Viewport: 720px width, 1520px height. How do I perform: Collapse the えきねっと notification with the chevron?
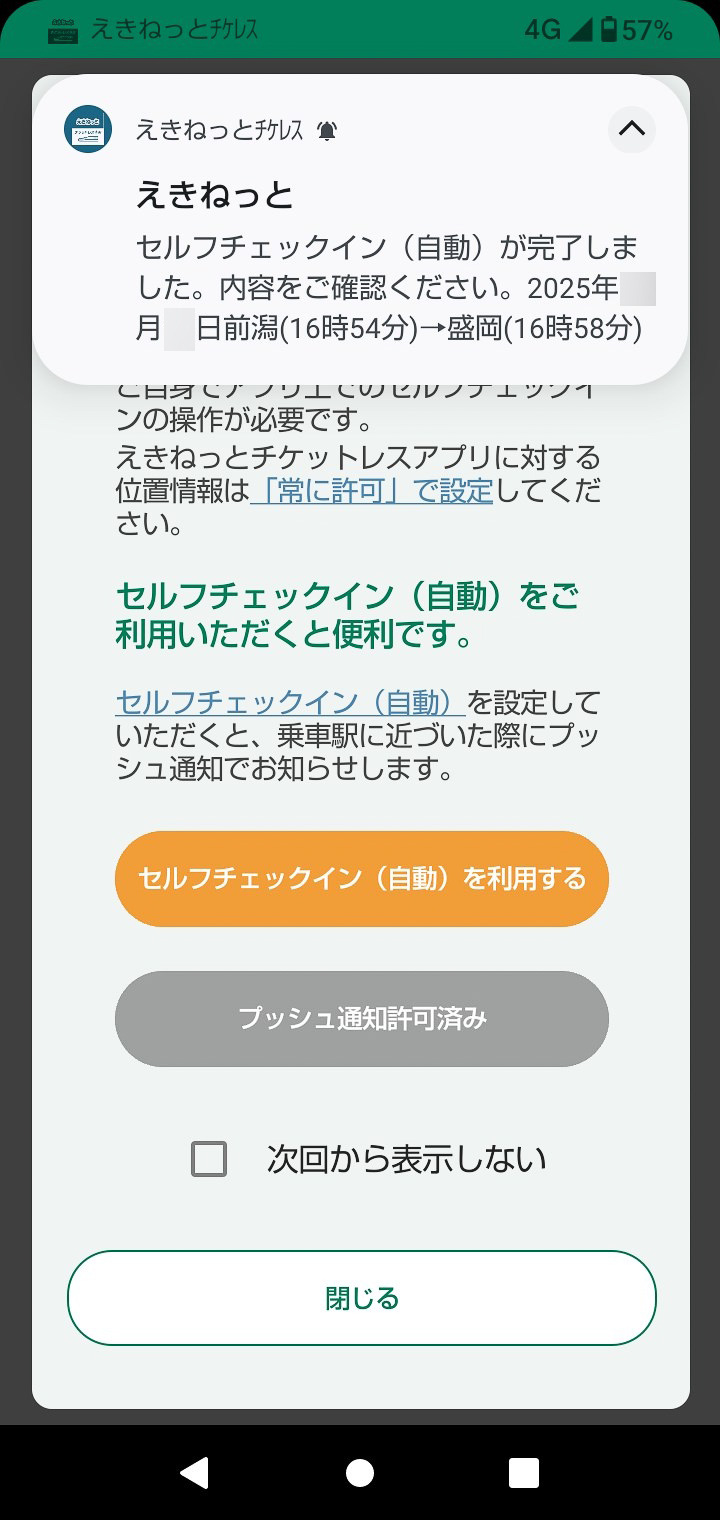coord(630,130)
